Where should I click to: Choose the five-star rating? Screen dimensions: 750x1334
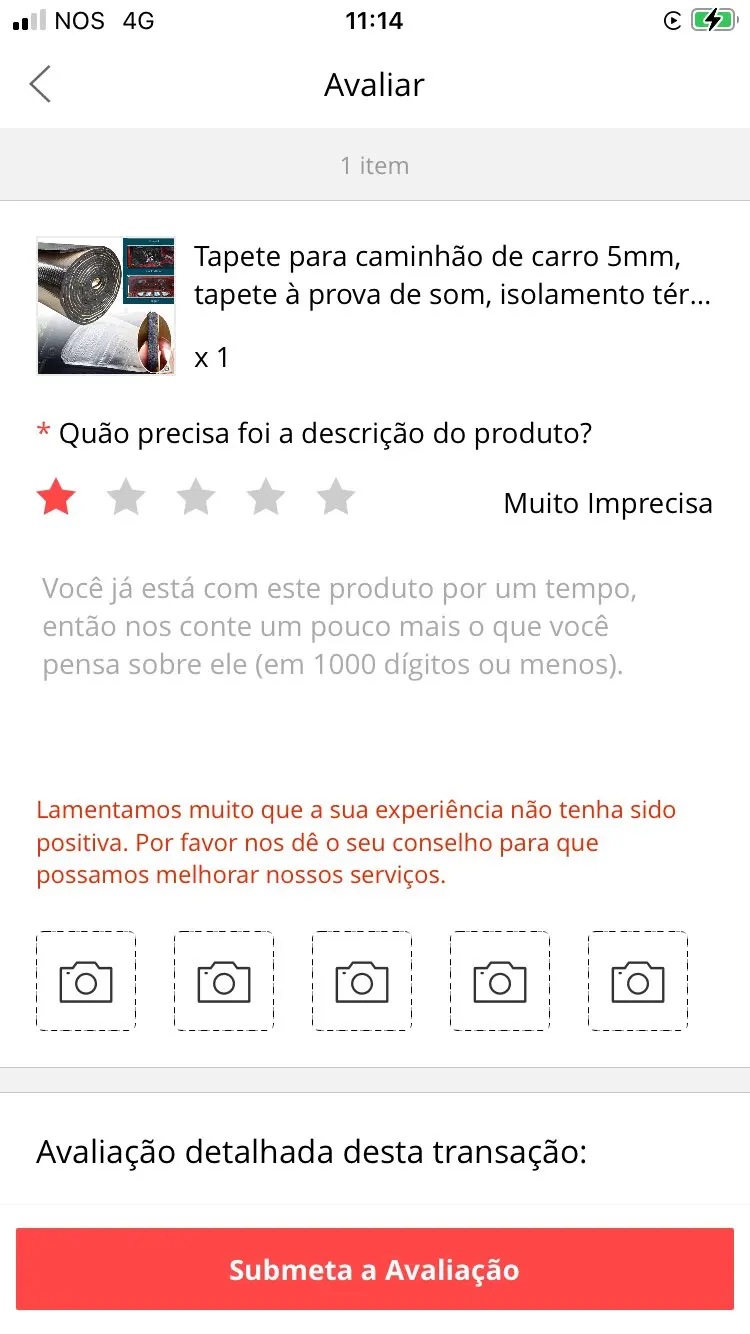pos(336,497)
